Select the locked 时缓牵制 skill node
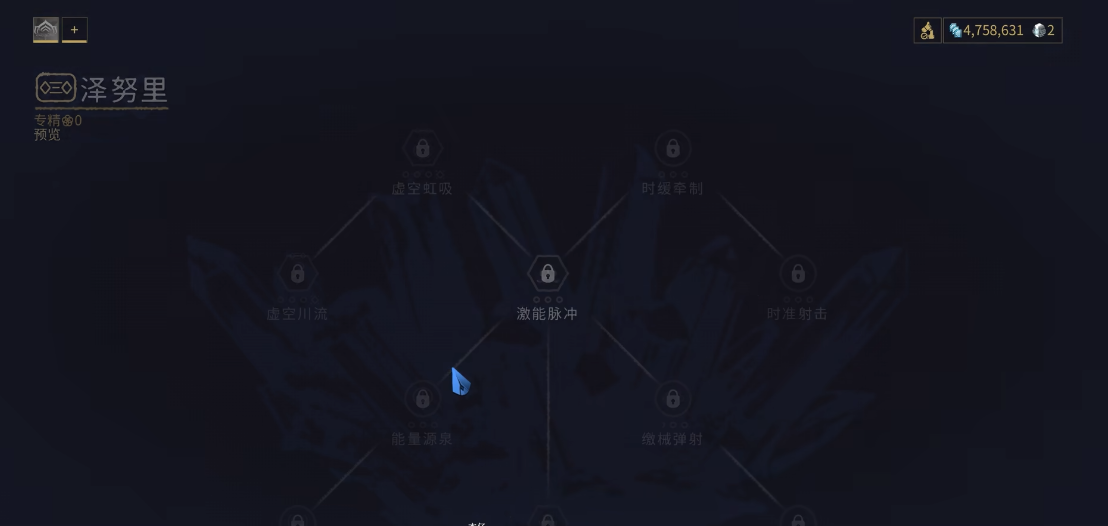This screenshot has height=526, width=1108. (672, 149)
